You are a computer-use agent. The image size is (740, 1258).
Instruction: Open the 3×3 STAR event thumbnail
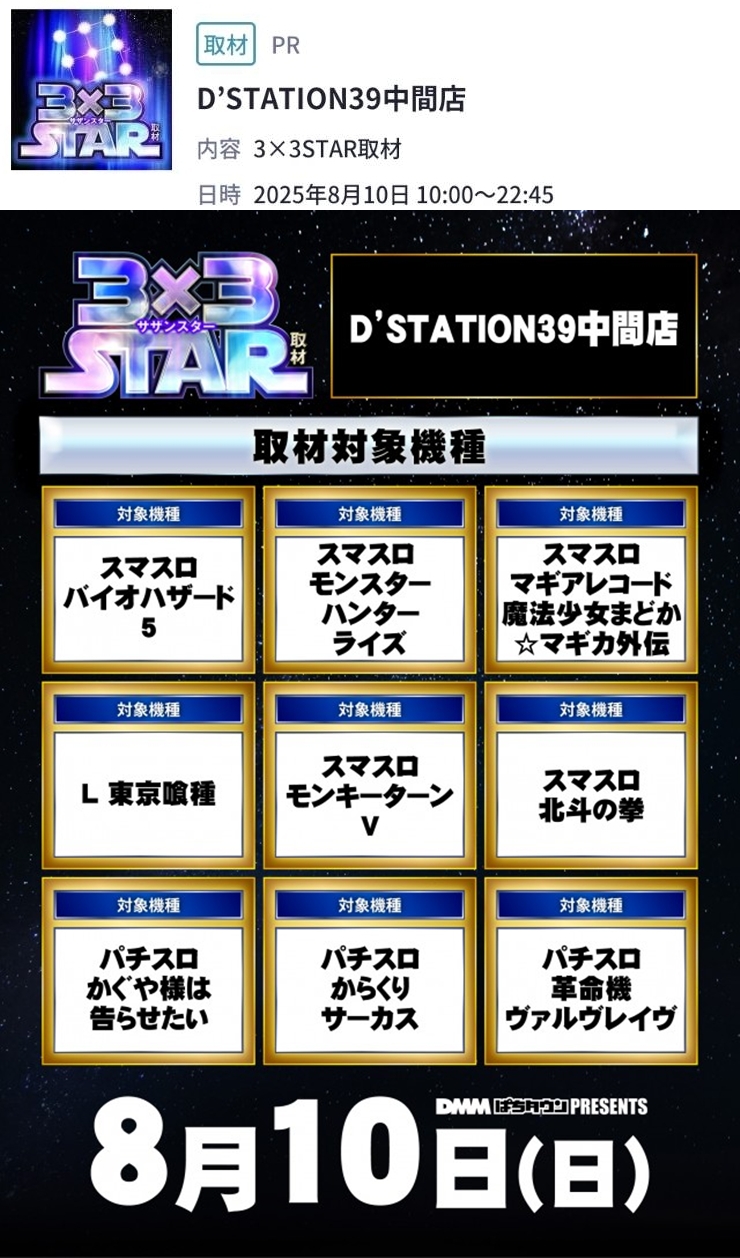coord(91,90)
